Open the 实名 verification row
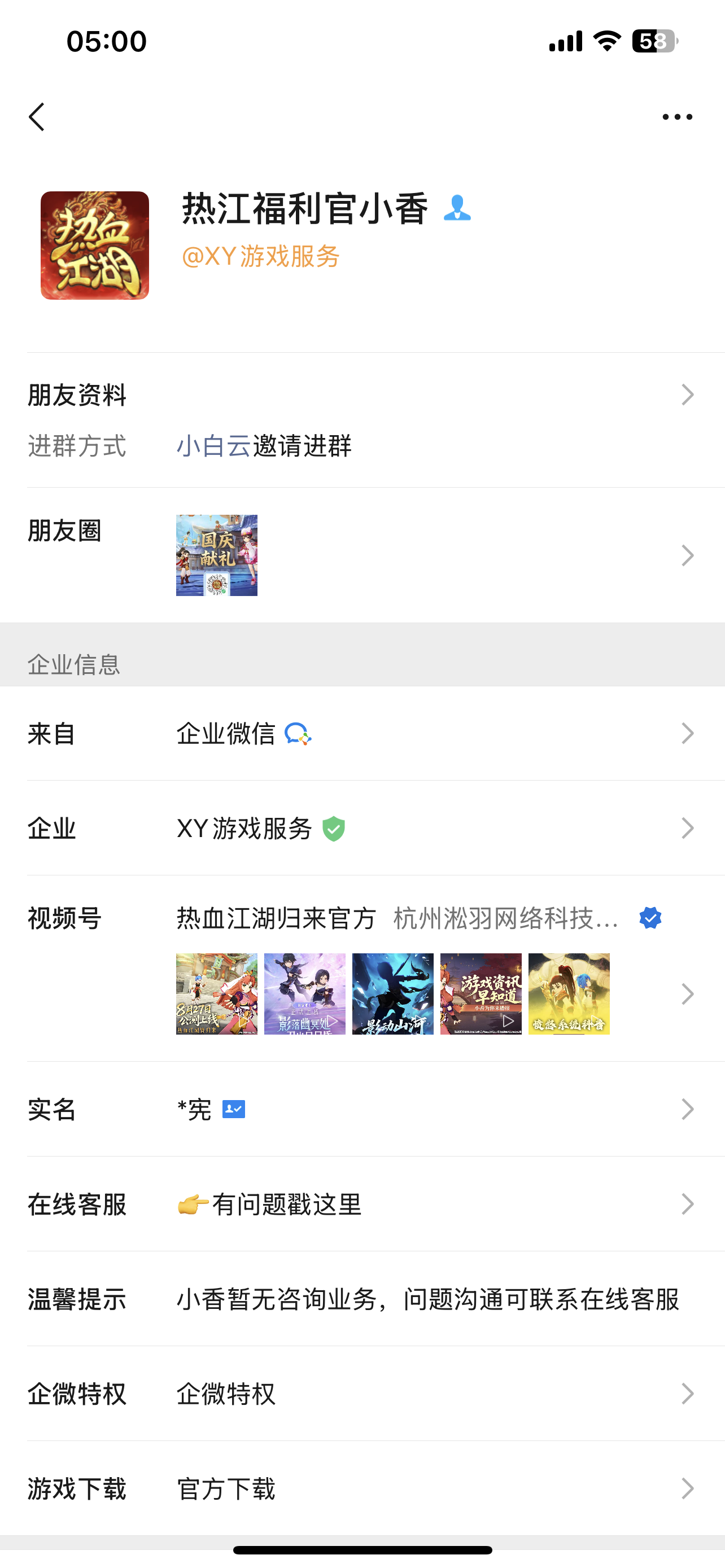This screenshot has height=1568, width=725. click(x=362, y=1109)
